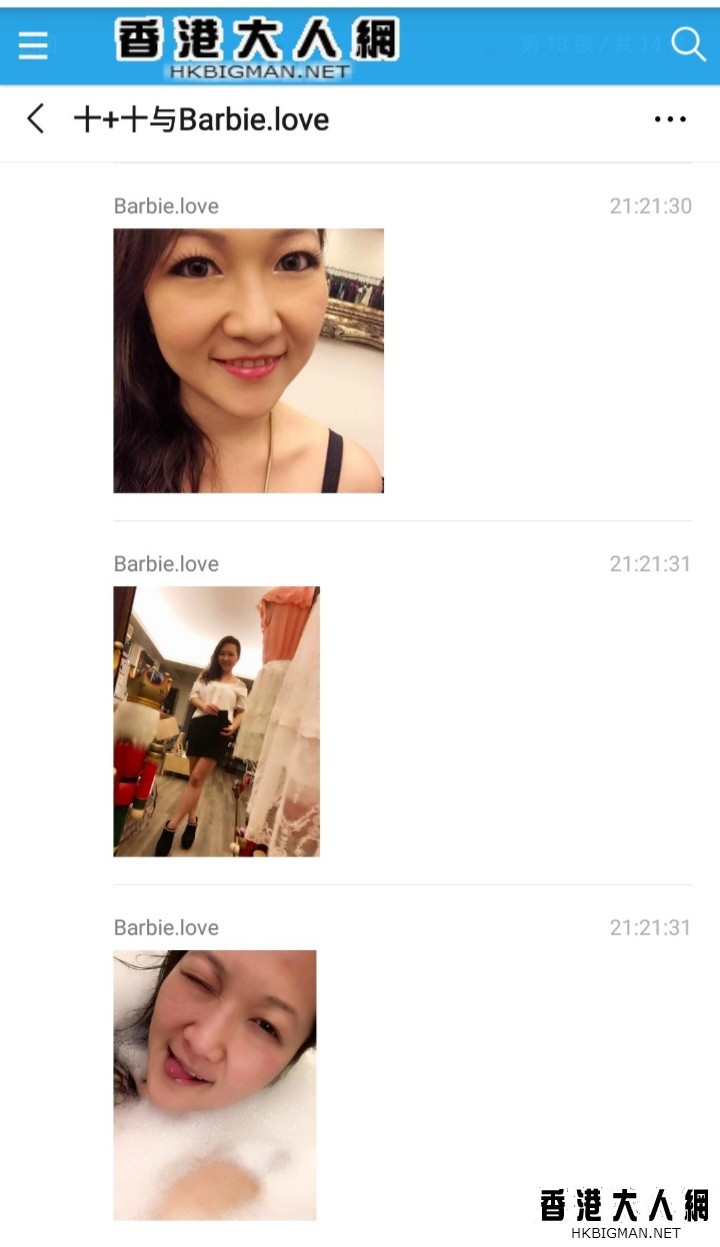Open the full-body photo in the shop
The image size is (720, 1247).
(216, 721)
